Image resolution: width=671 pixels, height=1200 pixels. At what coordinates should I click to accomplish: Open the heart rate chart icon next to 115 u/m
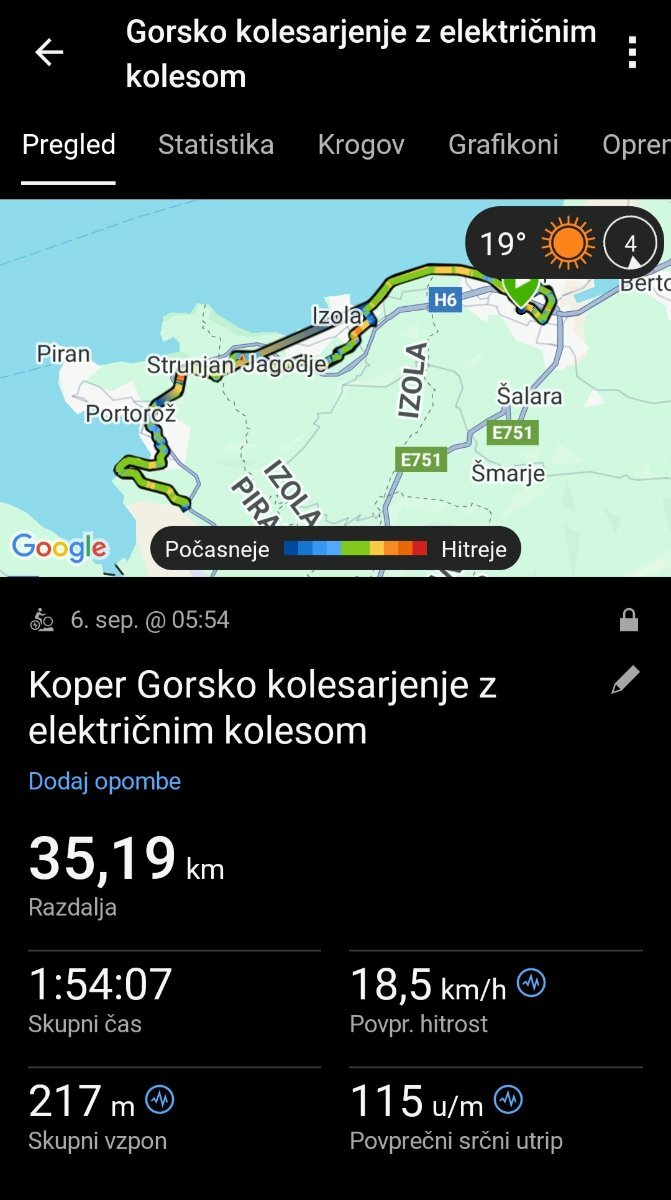coord(508,1101)
